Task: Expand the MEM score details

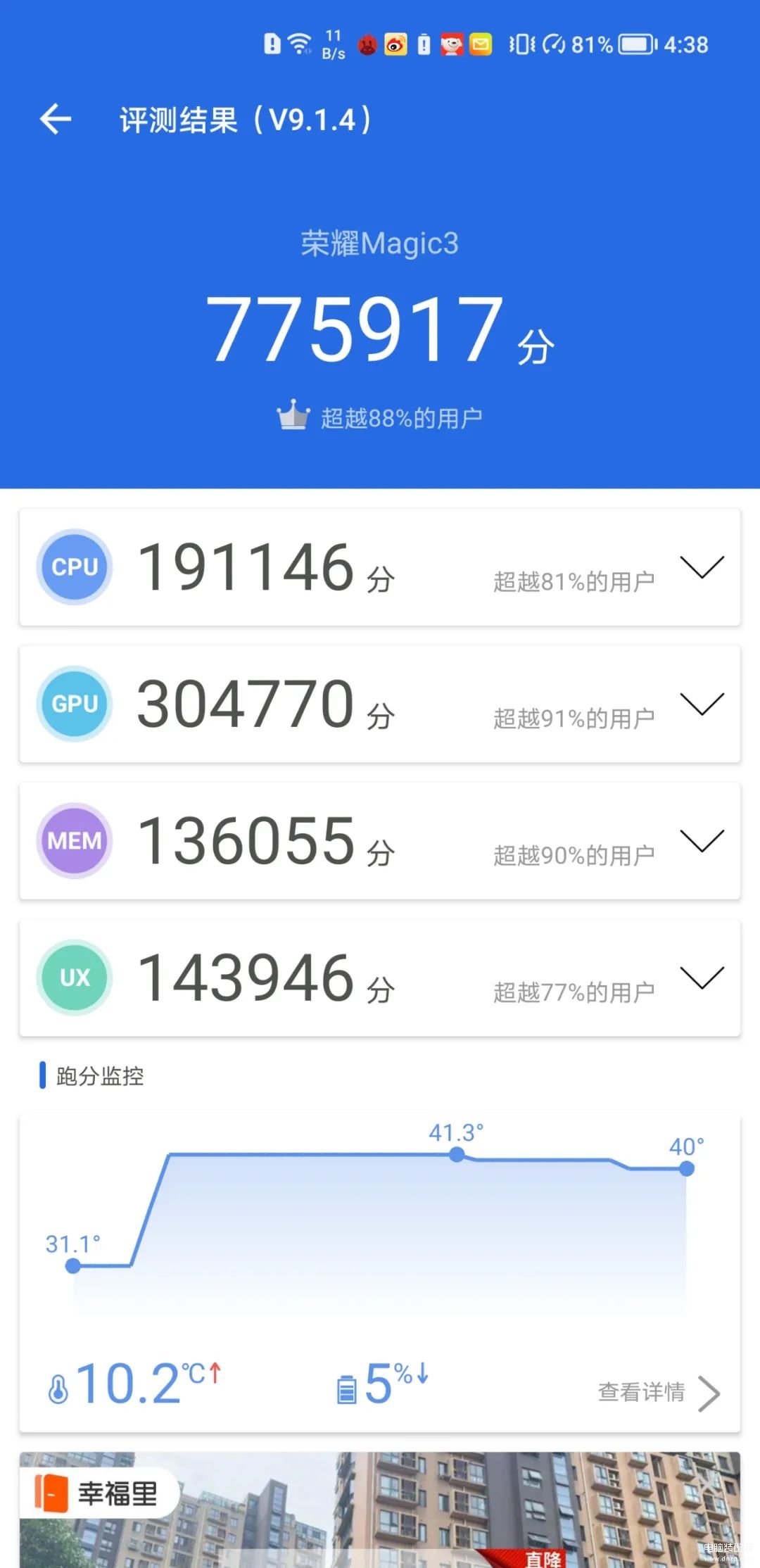Action: (702, 840)
